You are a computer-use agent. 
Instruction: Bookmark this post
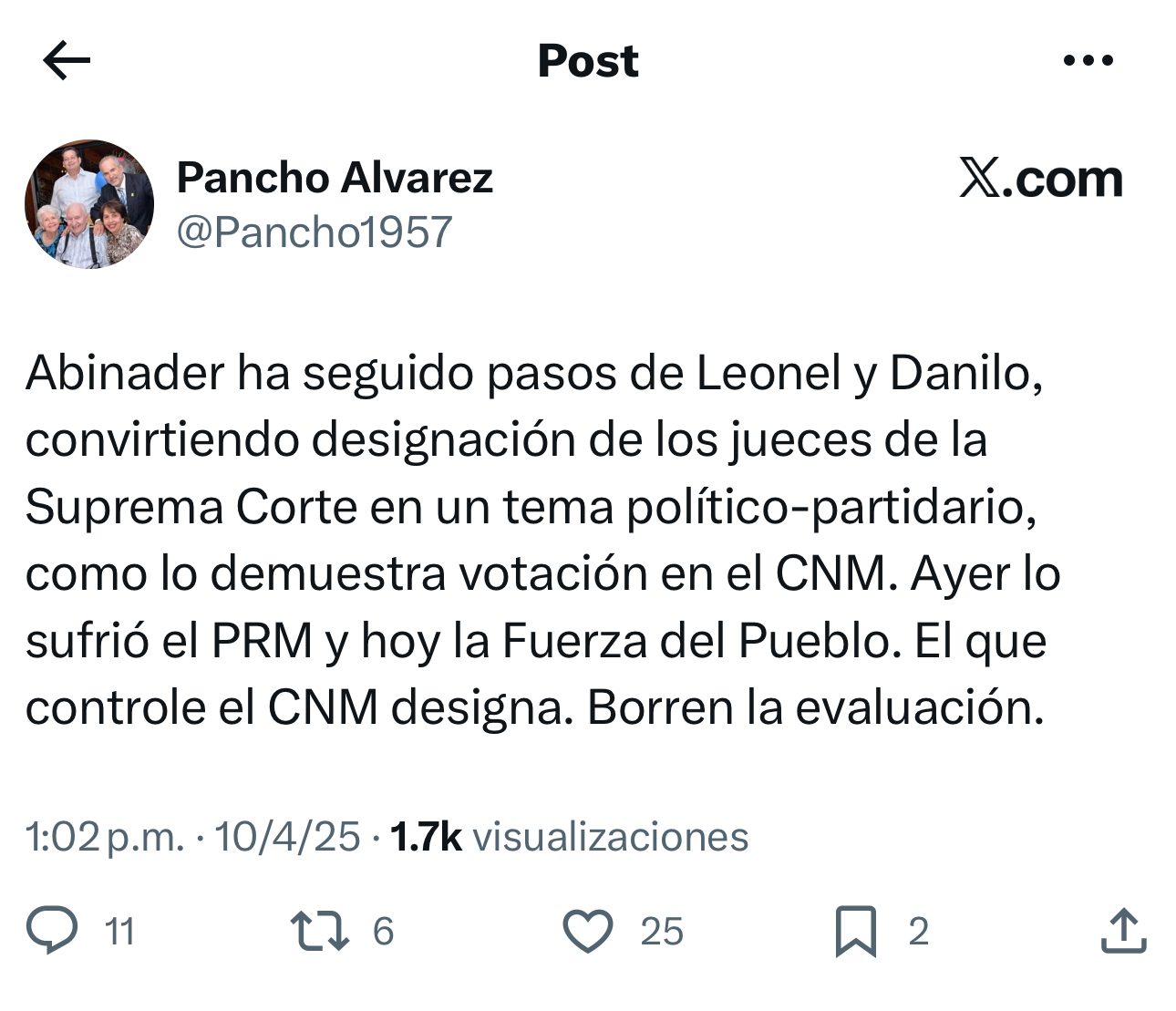(x=856, y=931)
